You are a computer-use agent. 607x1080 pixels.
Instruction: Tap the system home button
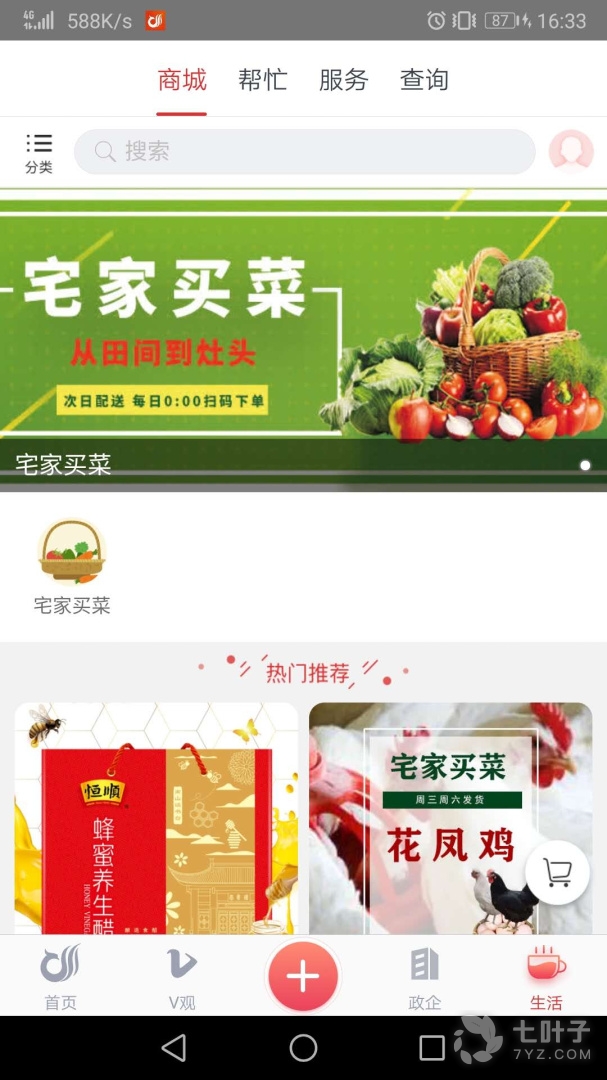(303, 1047)
